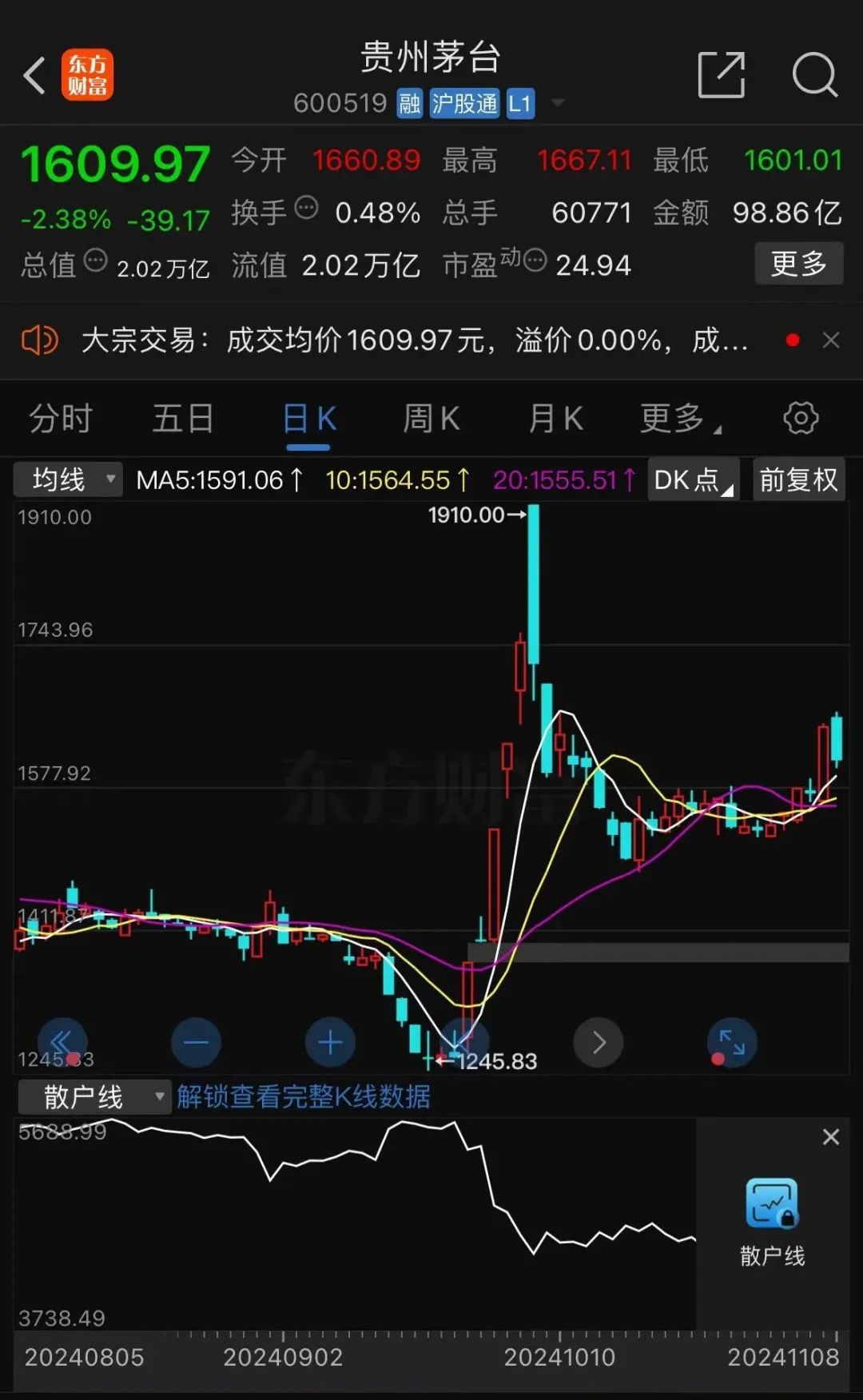Tap 解锁查看完整K线数据 link
Screen dimensions: 863x1400
click(x=304, y=1096)
